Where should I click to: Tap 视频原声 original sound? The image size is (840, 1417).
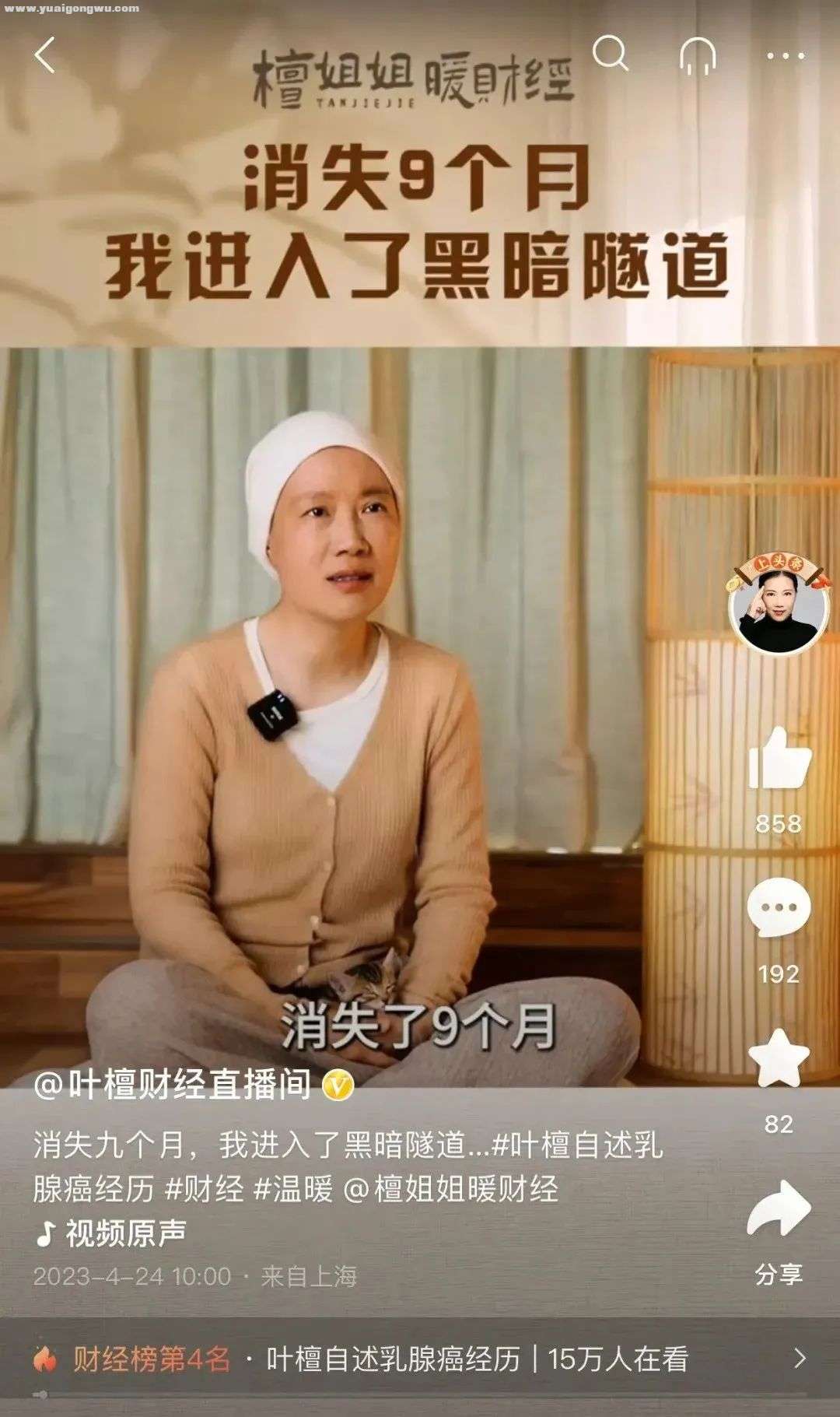pos(114,1233)
